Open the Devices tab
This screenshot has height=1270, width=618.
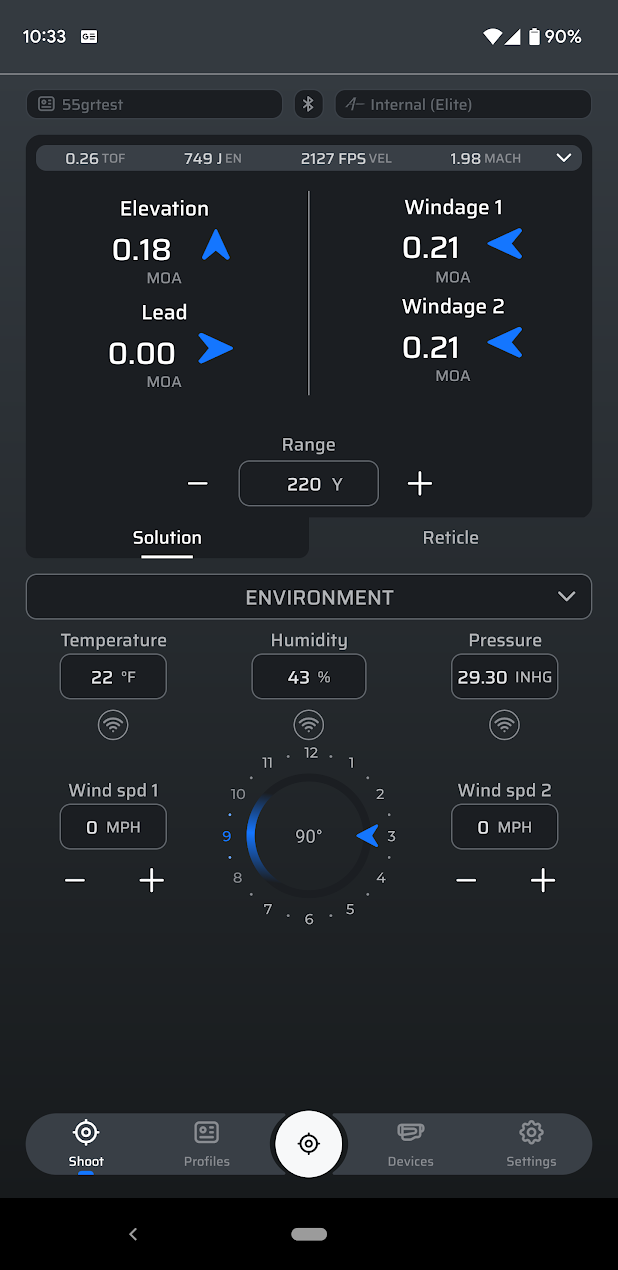[x=410, y=1143]
